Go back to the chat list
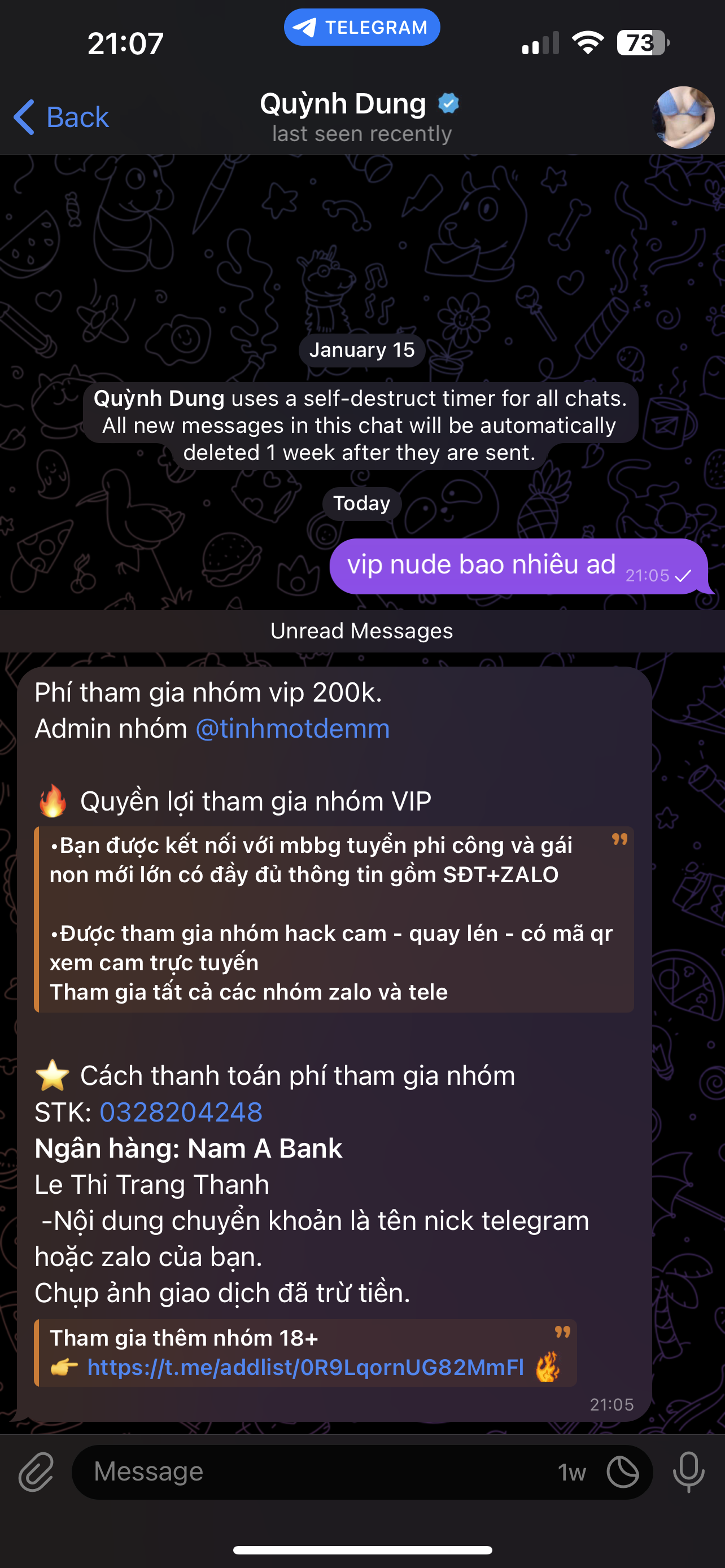The height and width of the screenshot is (1568, 725). 61,117
